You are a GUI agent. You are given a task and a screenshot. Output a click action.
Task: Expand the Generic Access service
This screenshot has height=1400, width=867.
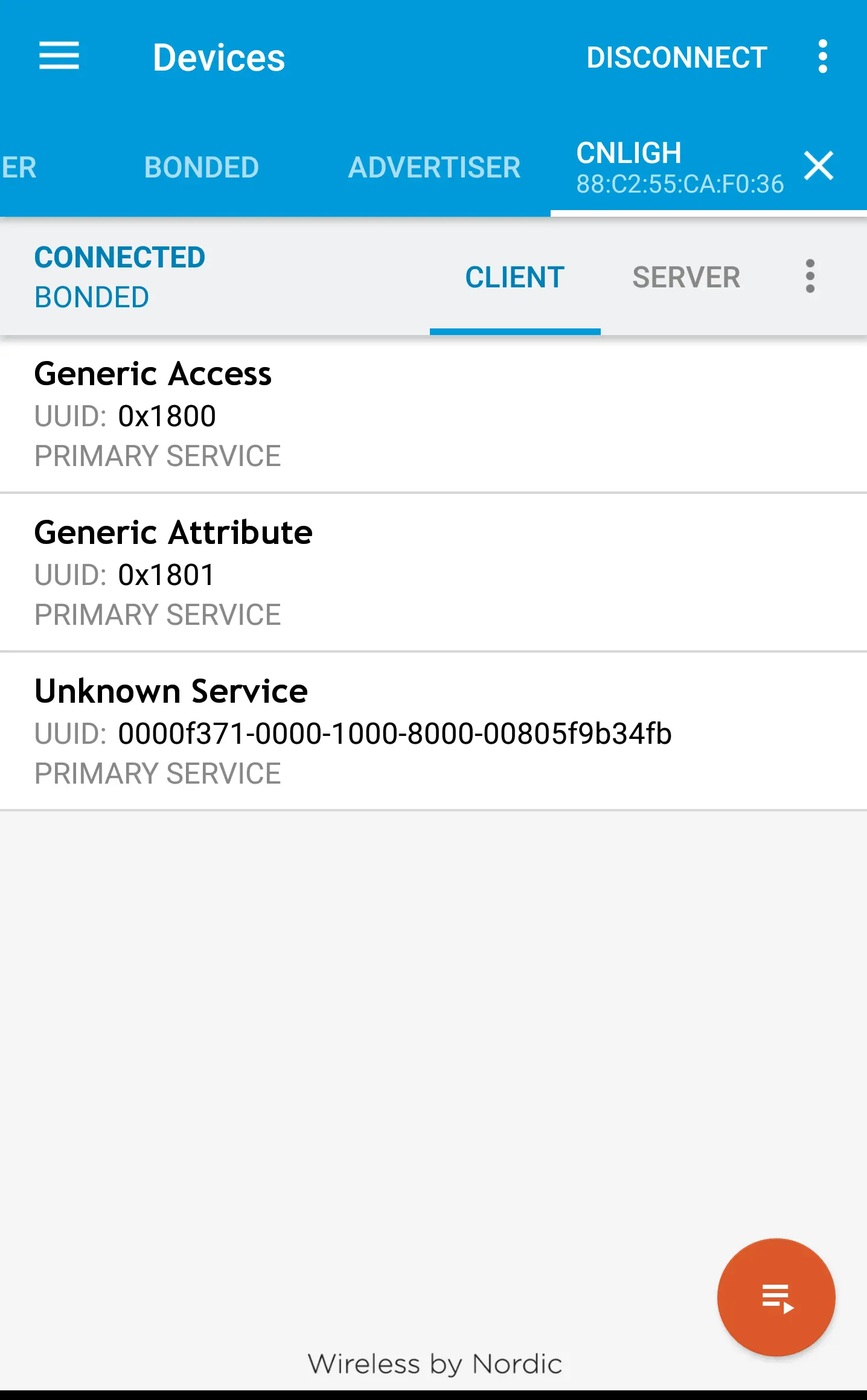[x=433, y=414]
